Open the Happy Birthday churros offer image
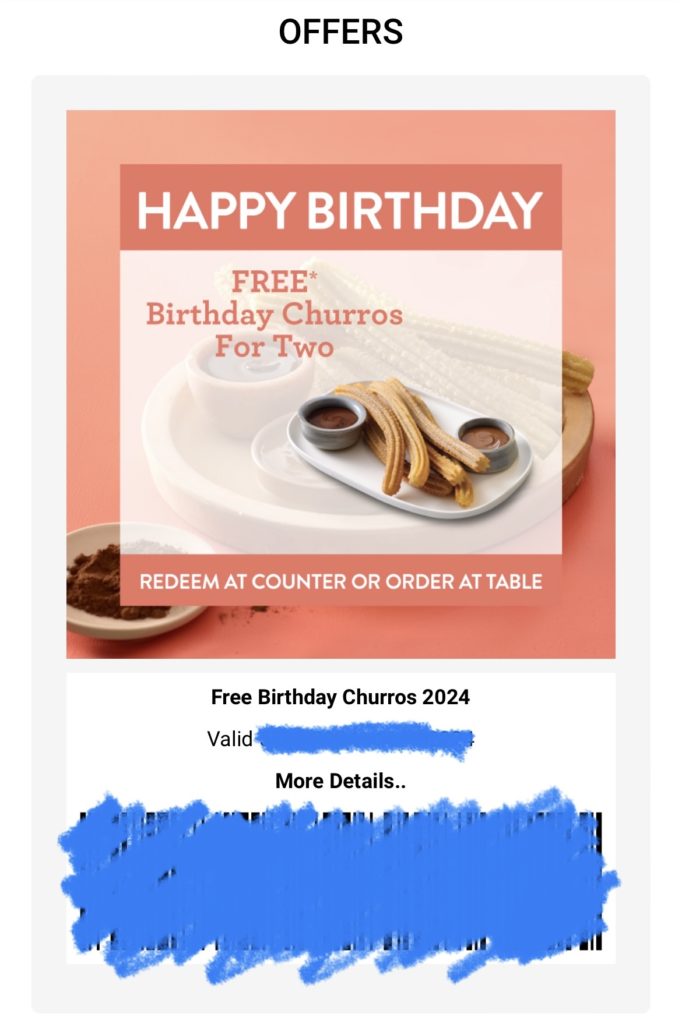Image resolution: width=682 pixels, height=1024 pixels. (340, 384)
